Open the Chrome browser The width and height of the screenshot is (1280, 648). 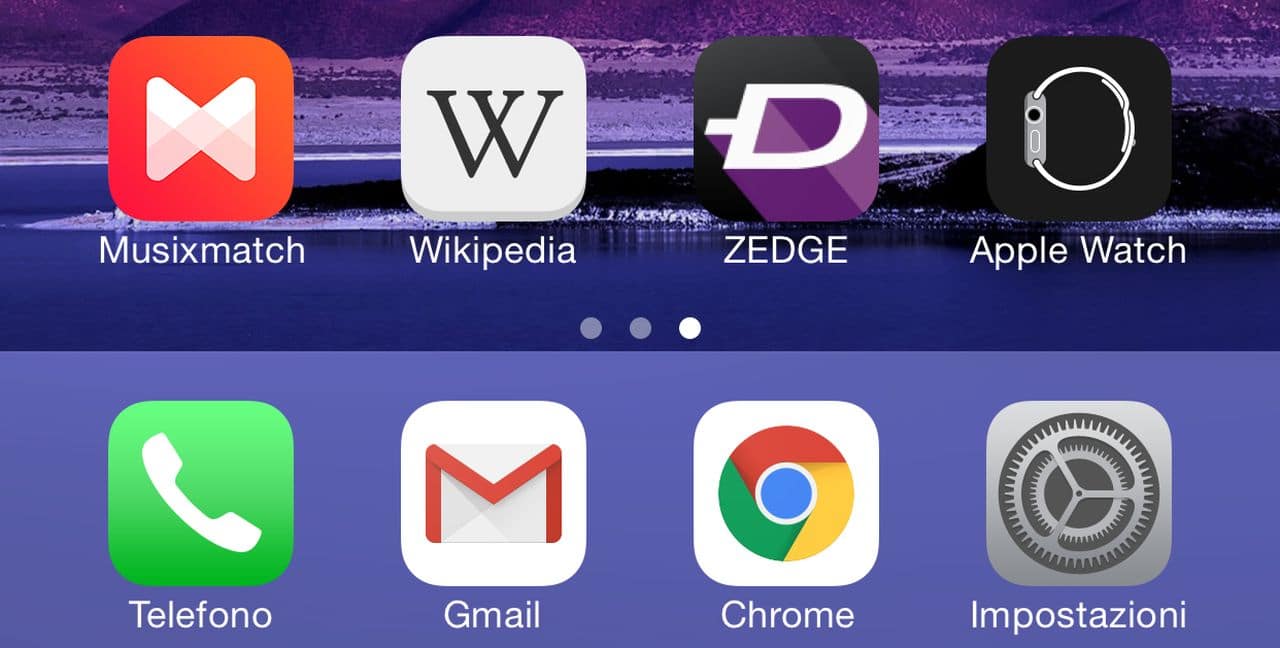tap(786, 493)
